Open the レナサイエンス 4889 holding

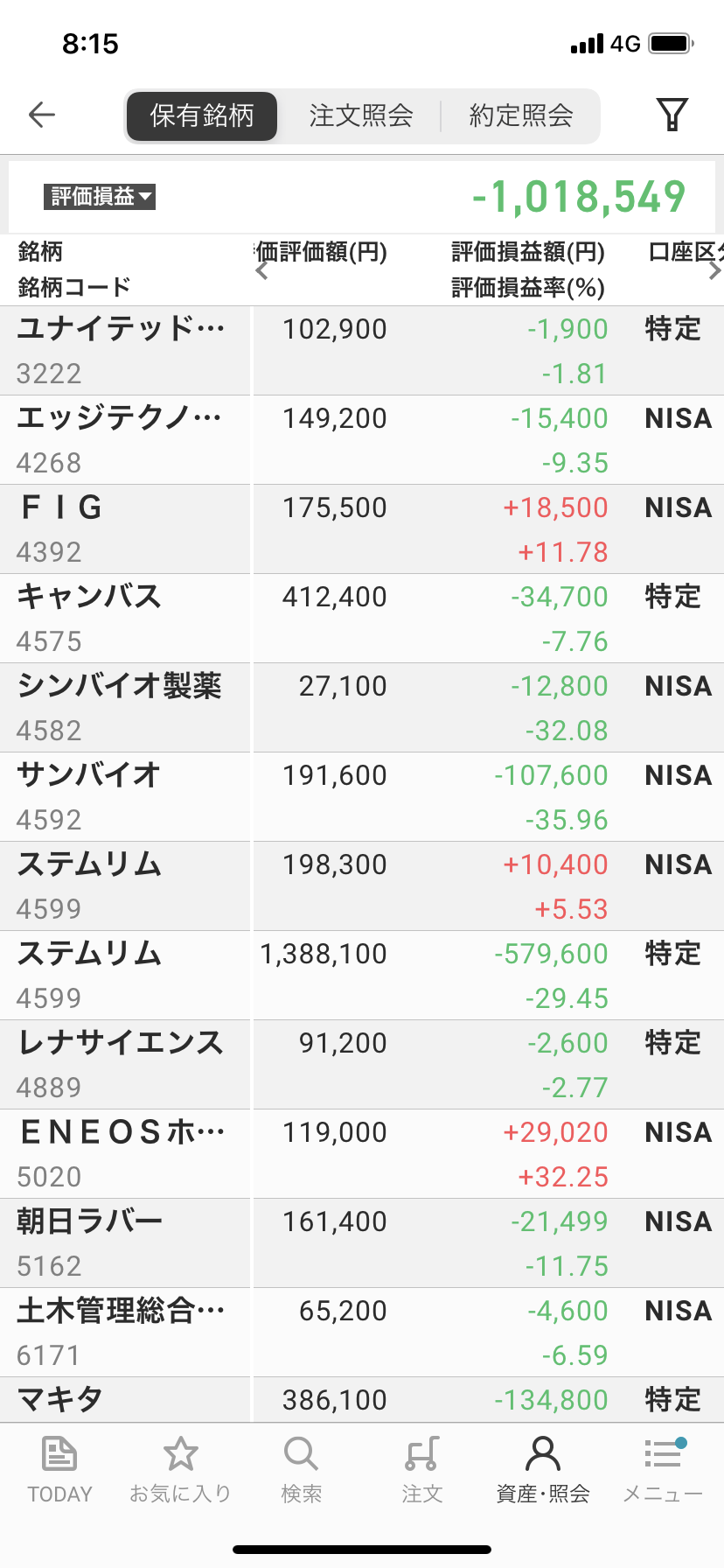coord(362,1065)
